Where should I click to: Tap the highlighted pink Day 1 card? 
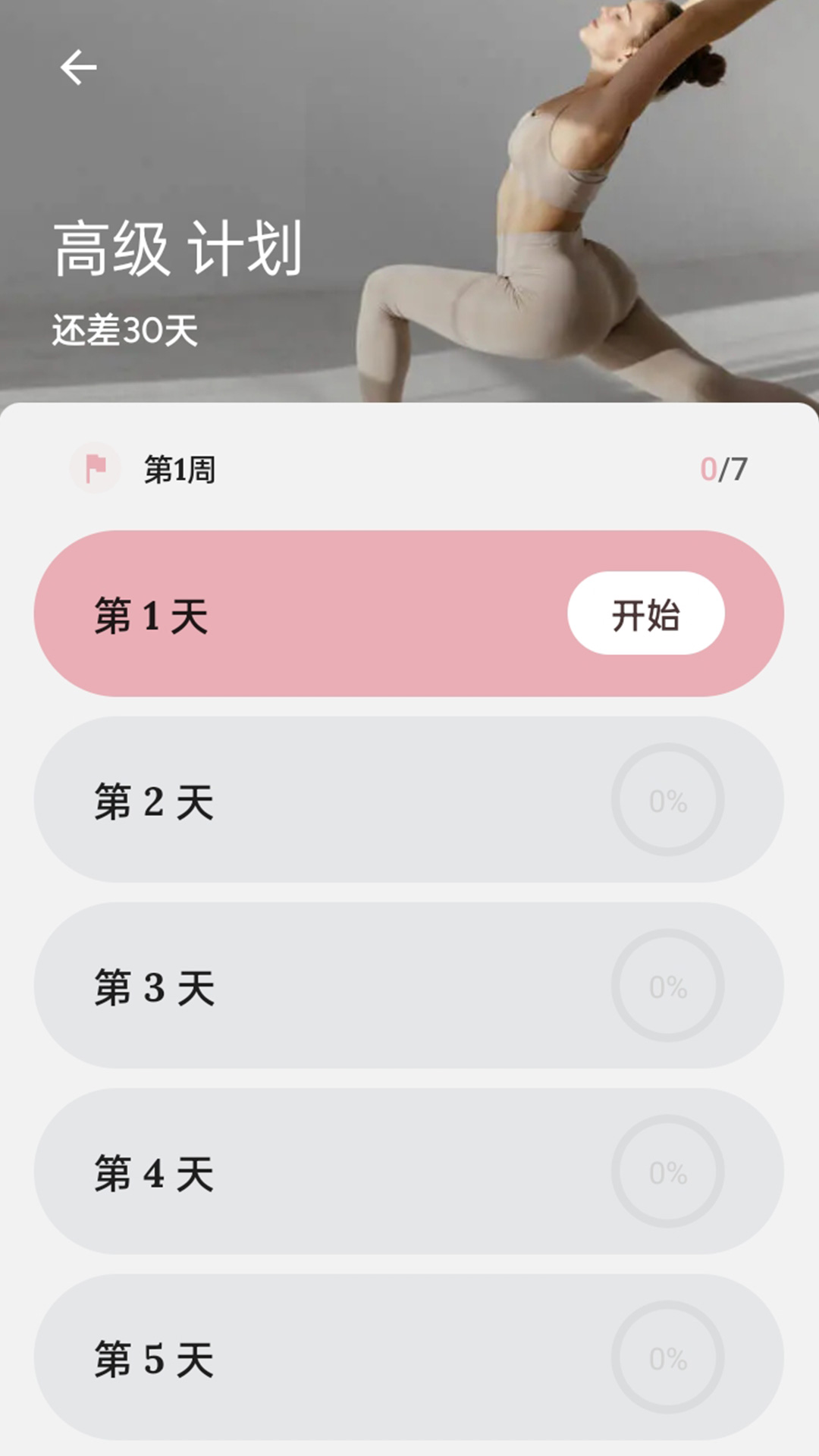tap(303, 613)
